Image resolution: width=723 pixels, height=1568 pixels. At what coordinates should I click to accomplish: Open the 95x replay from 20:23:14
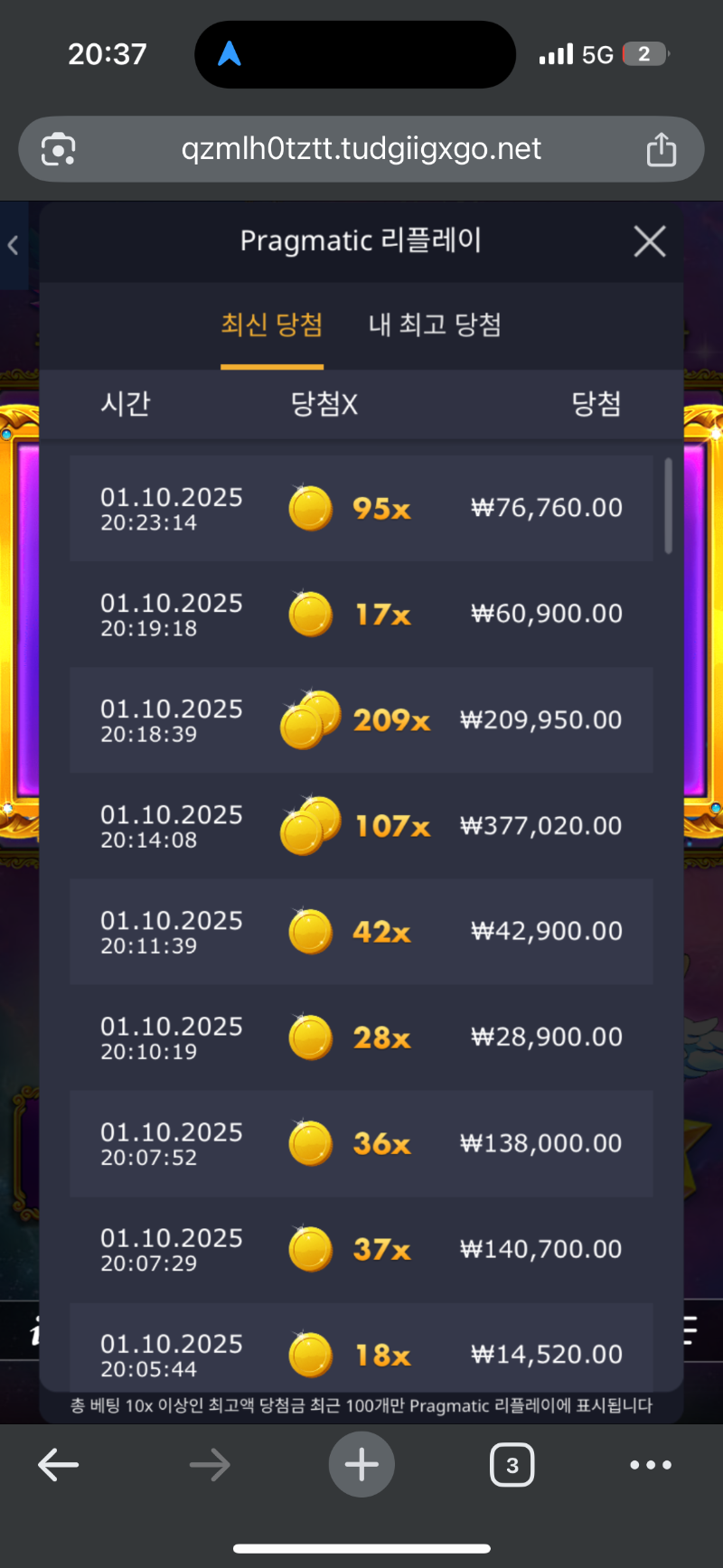pyautogui.click(x=361, y=508)
